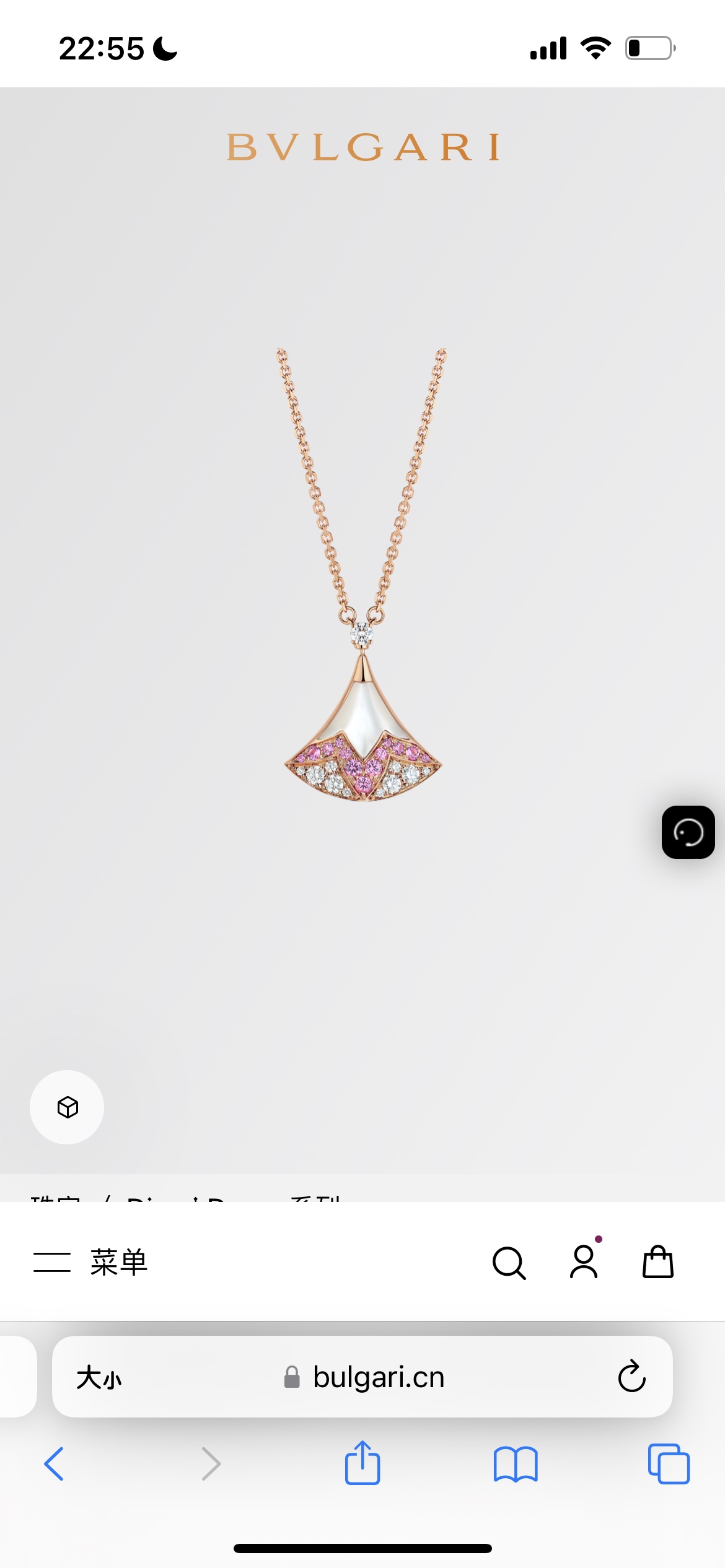Open the black chat support button
The height and width of the screenshot is (1568, 725).
688,832
